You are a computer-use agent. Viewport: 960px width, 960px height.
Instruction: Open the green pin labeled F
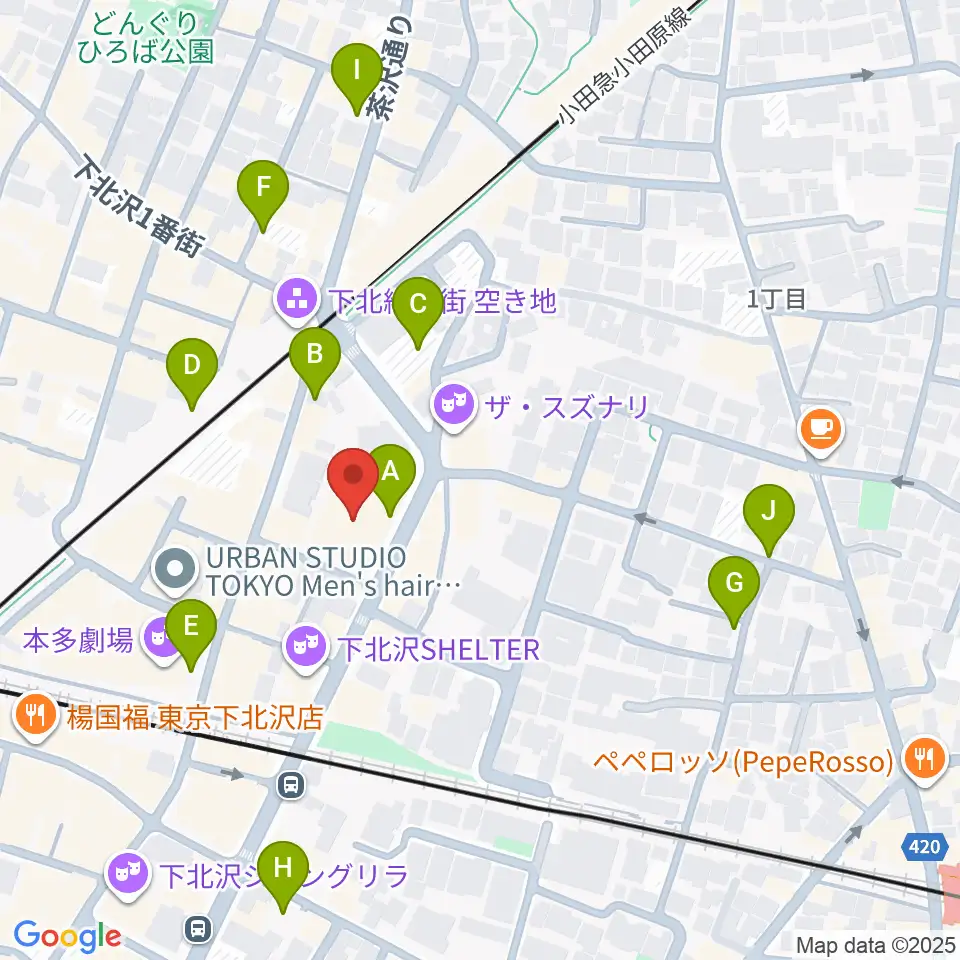(x=263, y=189)
